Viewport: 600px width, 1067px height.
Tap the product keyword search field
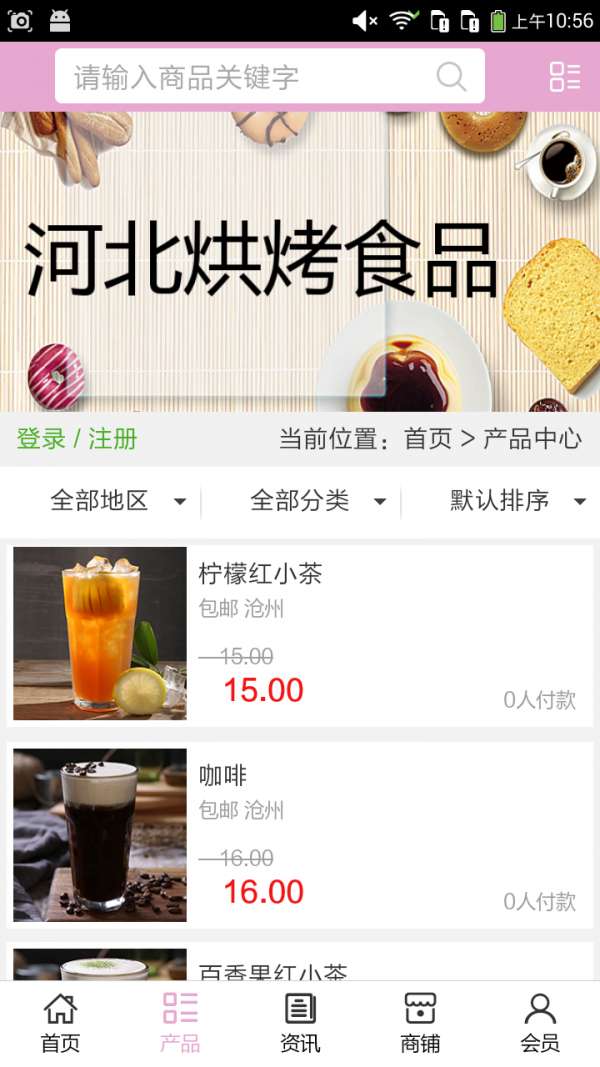(x=250, y=77)
